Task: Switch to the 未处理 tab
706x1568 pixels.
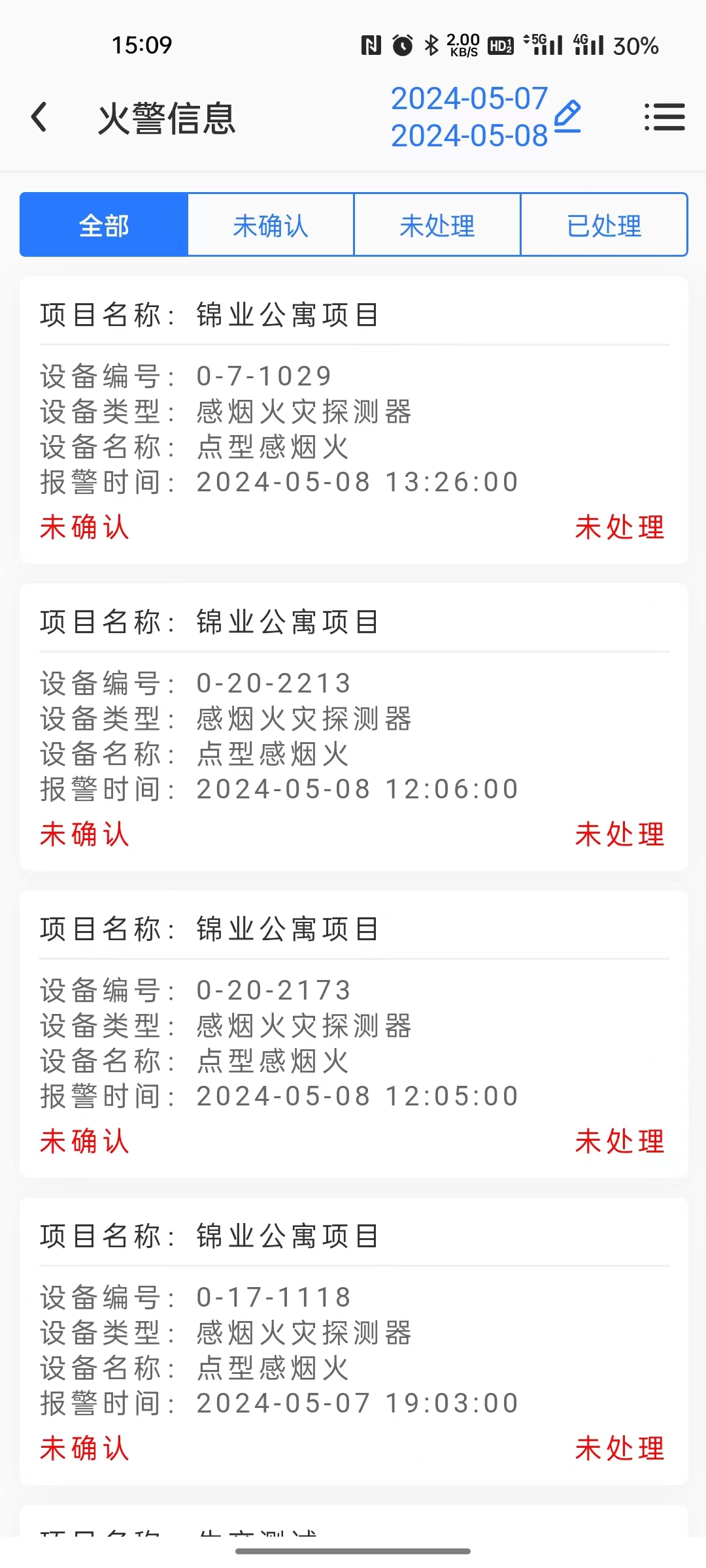Action: (437, 225)
